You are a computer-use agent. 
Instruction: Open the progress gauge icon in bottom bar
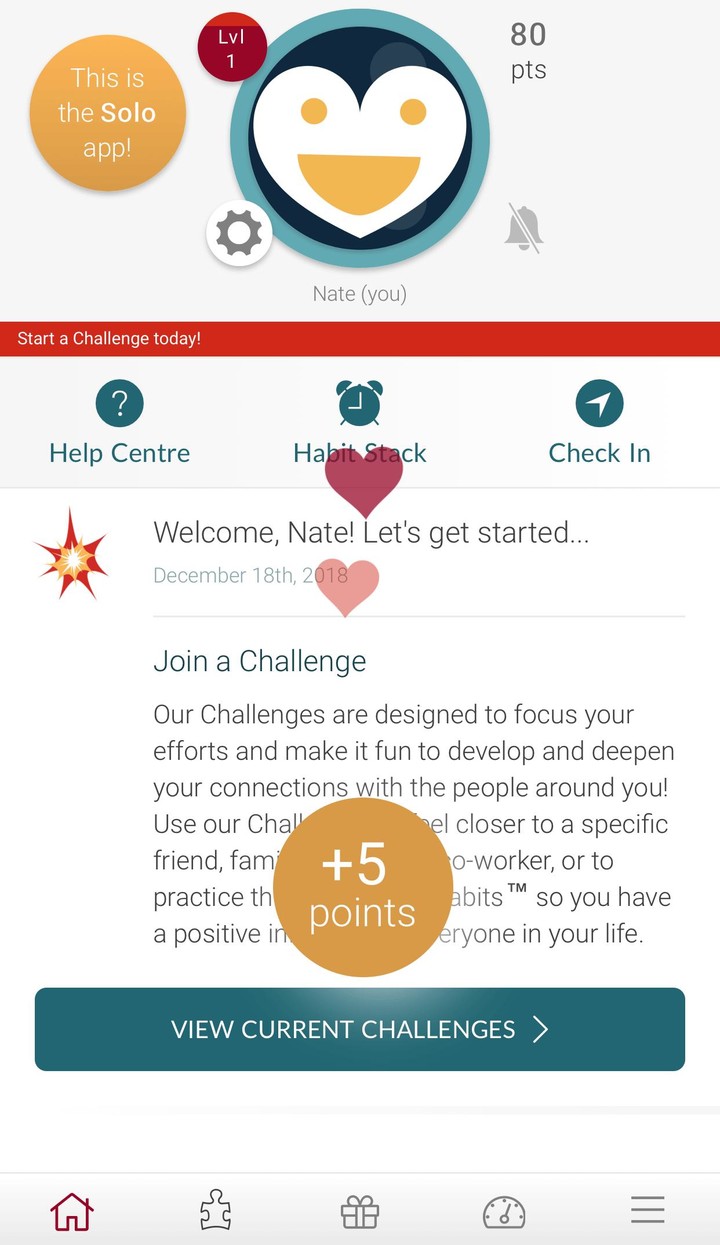click(503, 1210)
